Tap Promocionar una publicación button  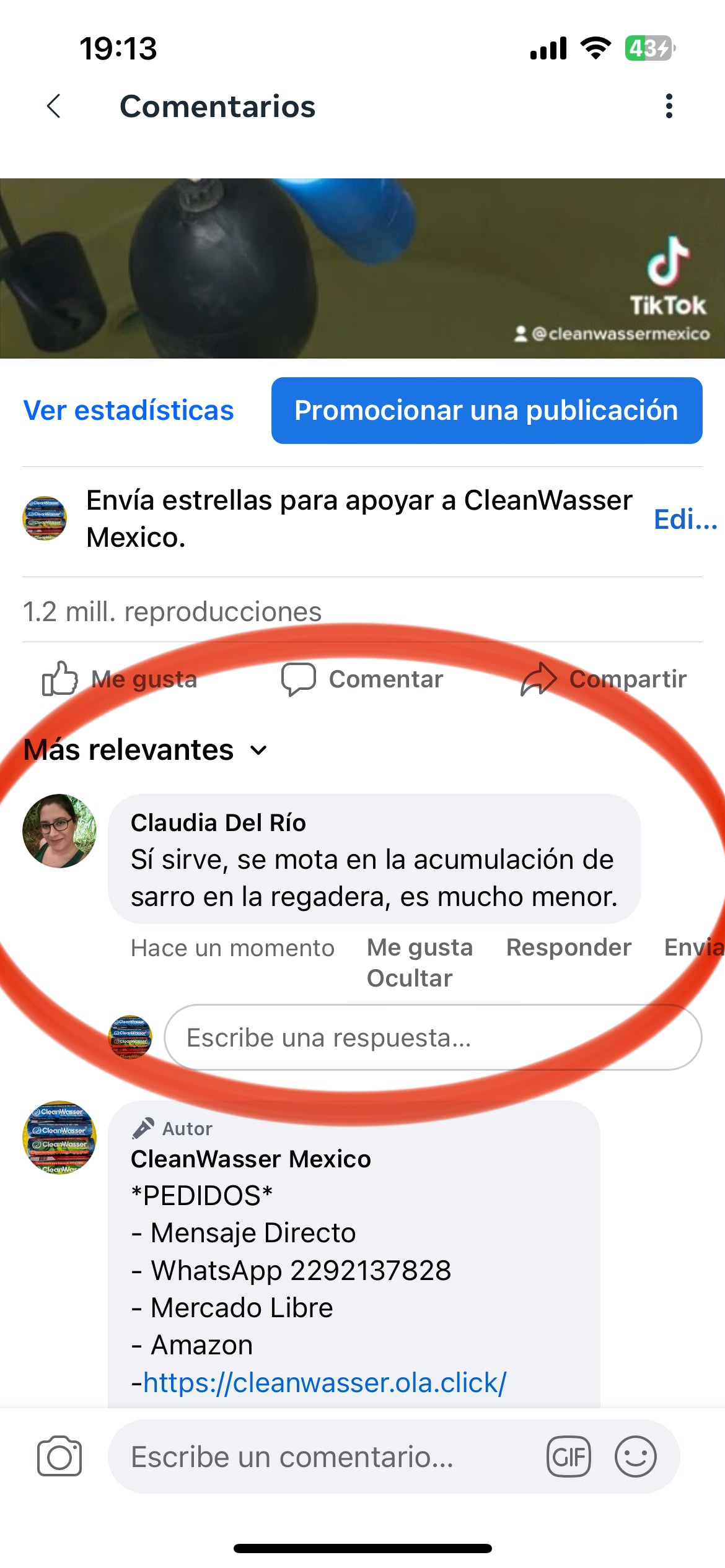point(486,411)
